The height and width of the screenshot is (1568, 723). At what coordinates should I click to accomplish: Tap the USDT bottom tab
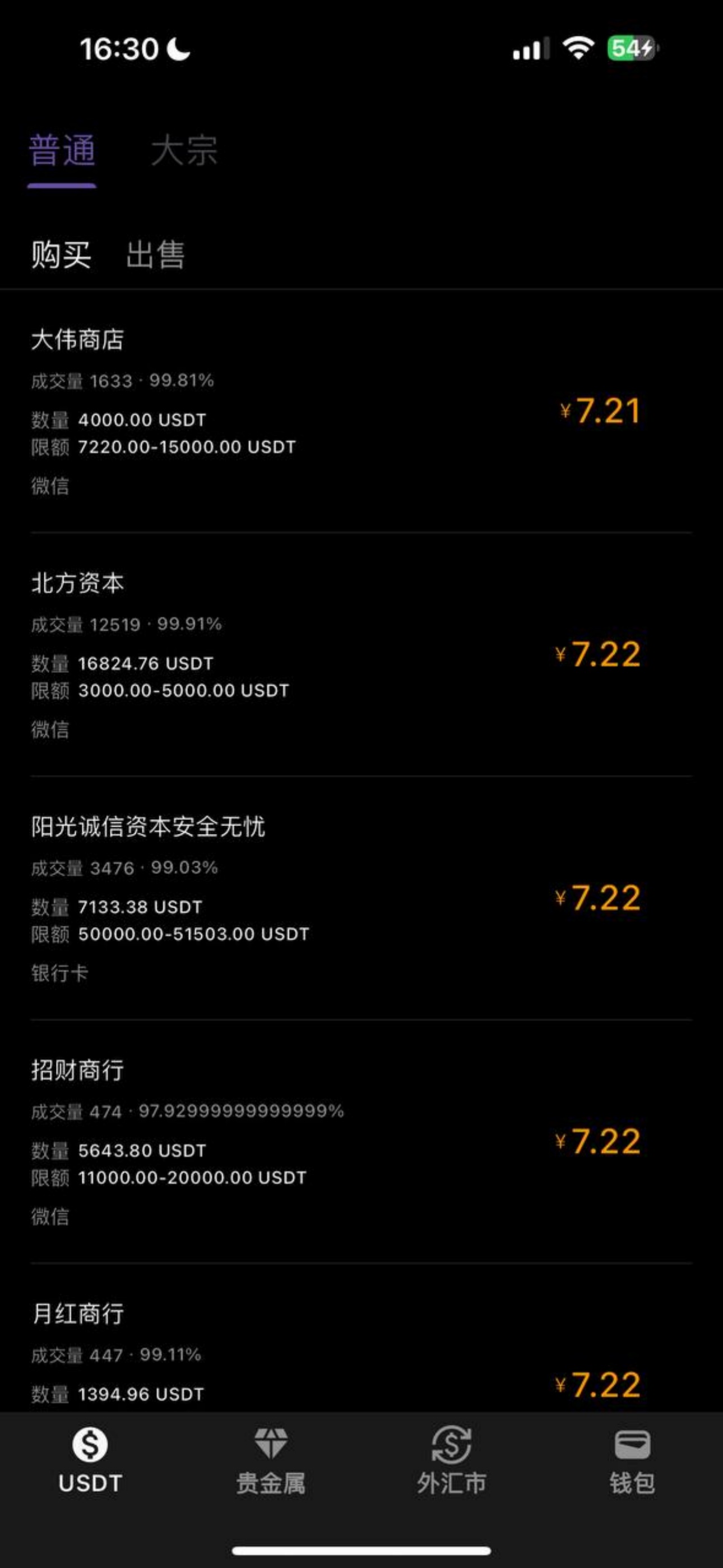(90, 1460)
